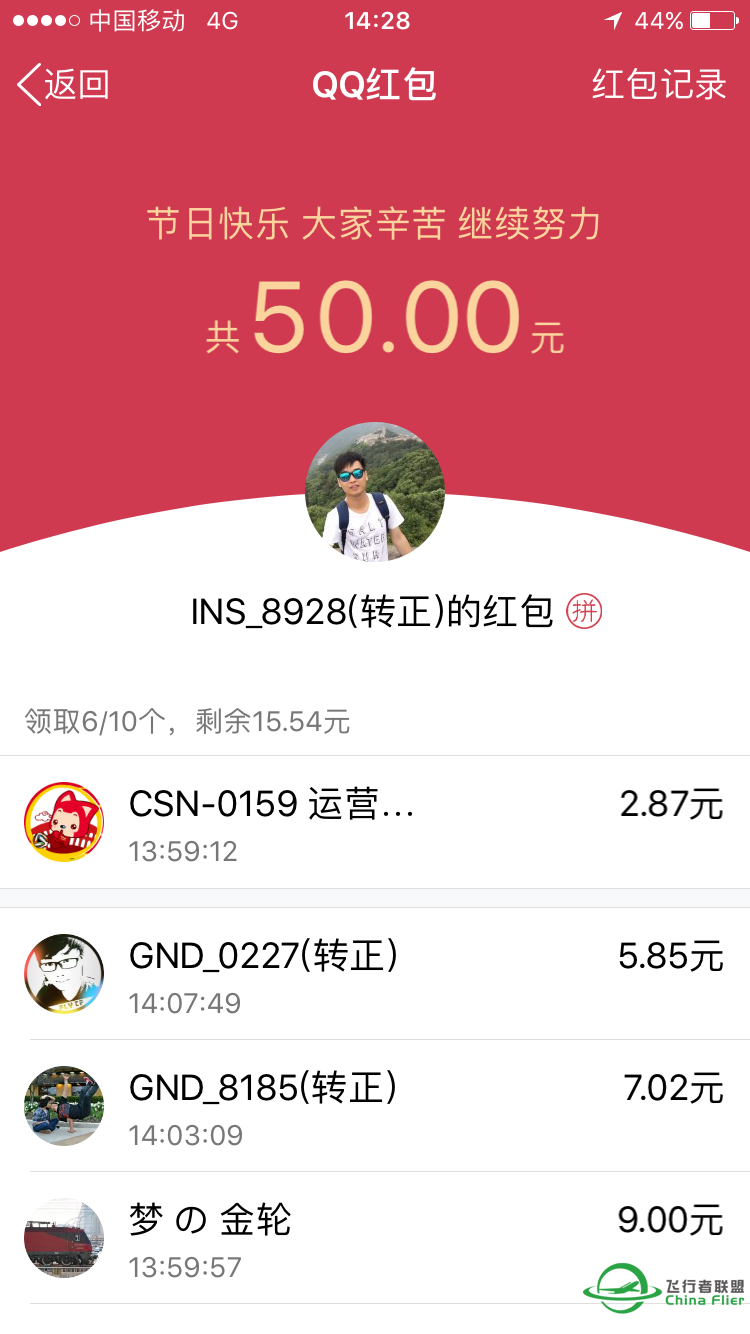Image resolution: width=750 pixels, height=1334 pixels.
Task: Tap the cellular signal dots icon
Action: click(45, 20)
